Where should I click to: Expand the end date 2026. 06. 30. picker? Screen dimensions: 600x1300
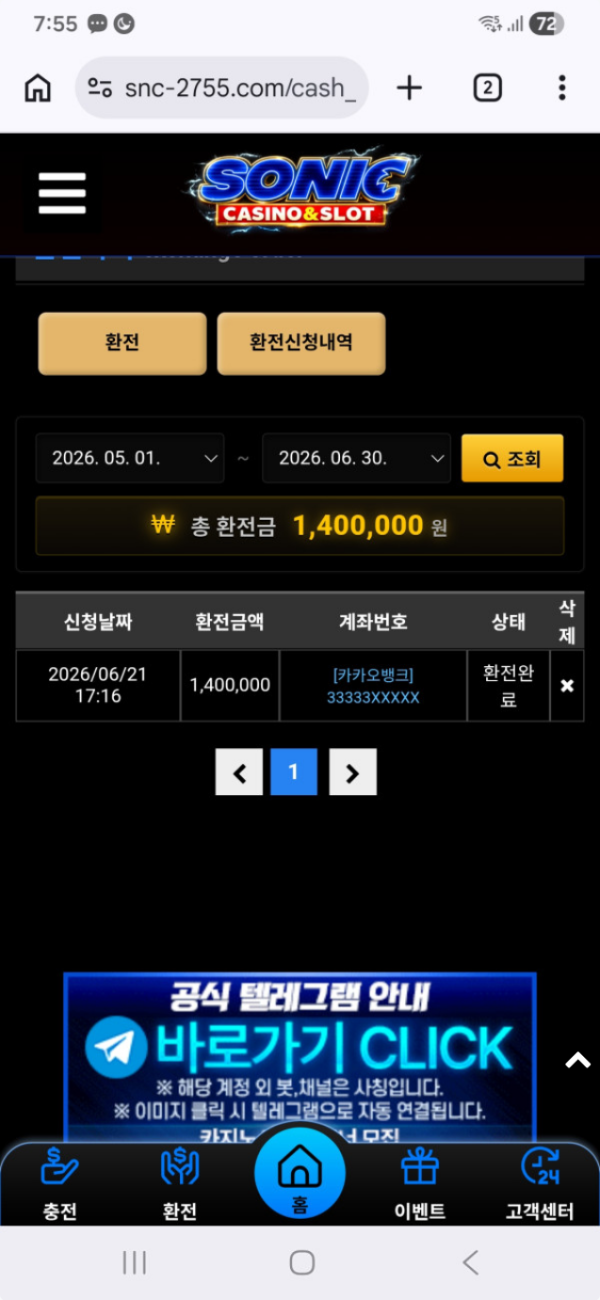(357, 459)
